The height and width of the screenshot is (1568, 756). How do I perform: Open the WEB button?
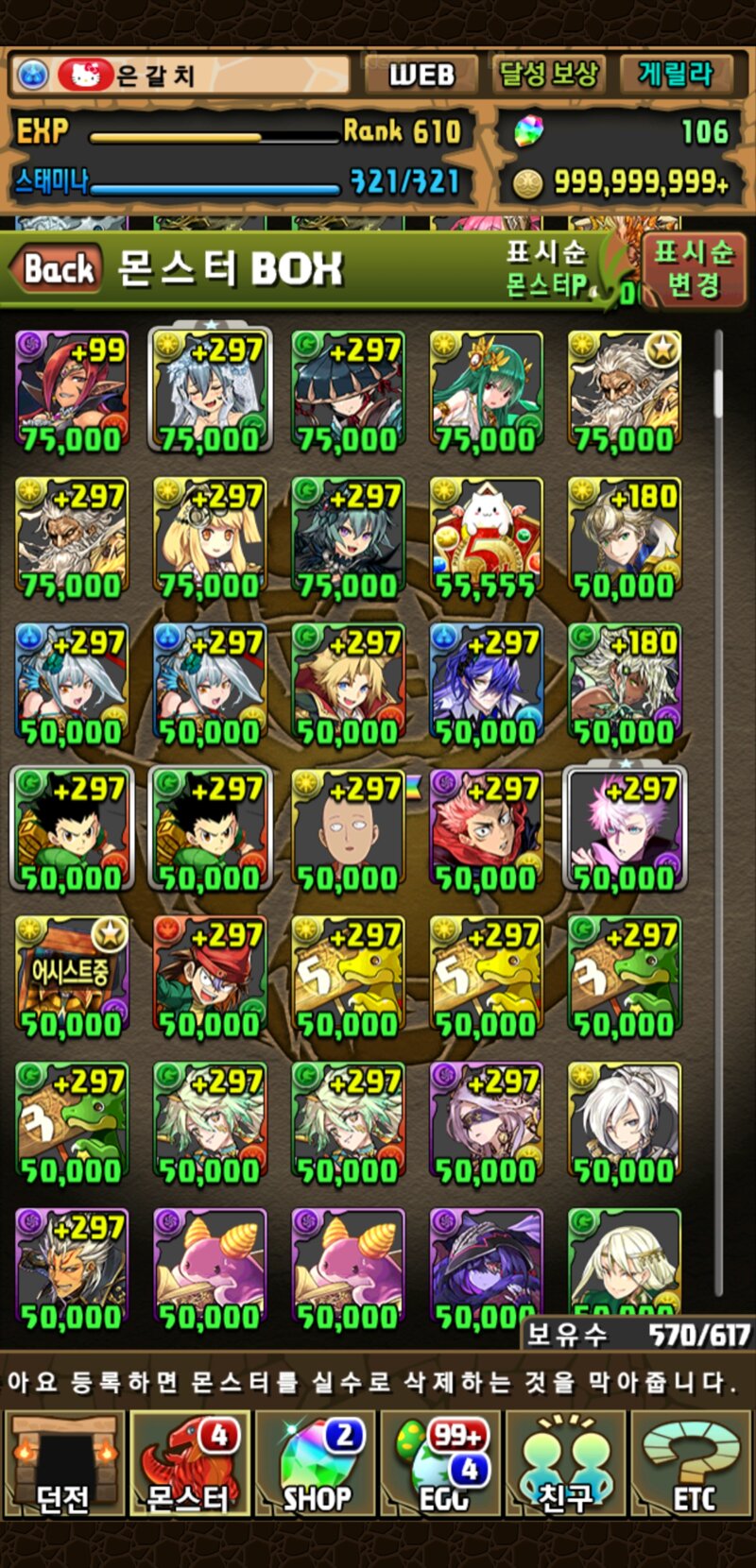(421, 75)
